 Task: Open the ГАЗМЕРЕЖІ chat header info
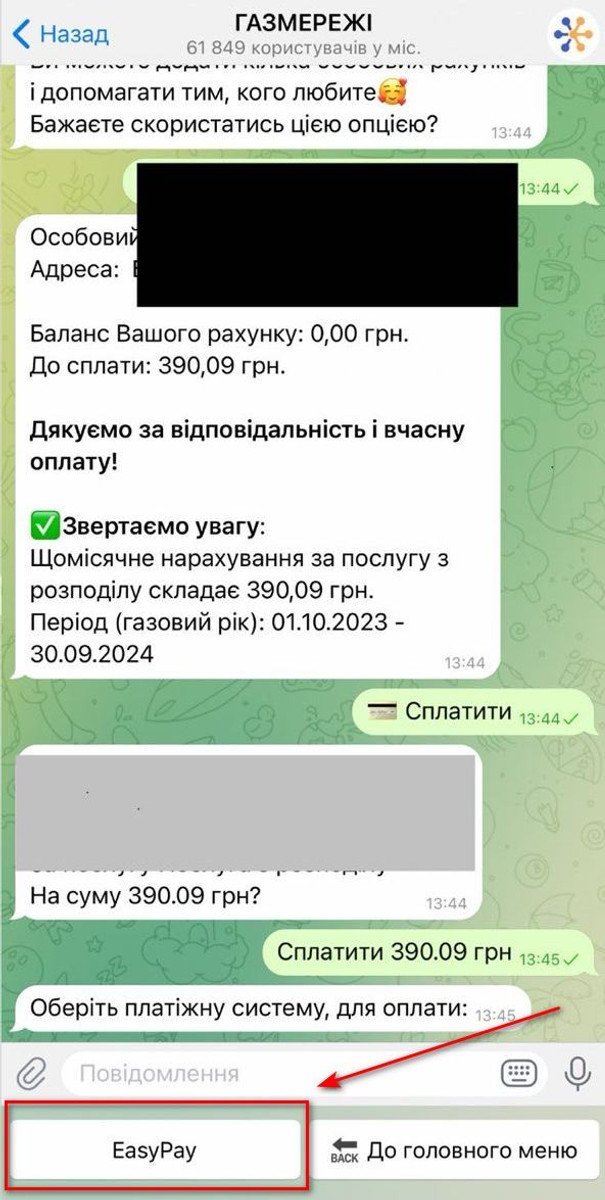pos(304,34)
